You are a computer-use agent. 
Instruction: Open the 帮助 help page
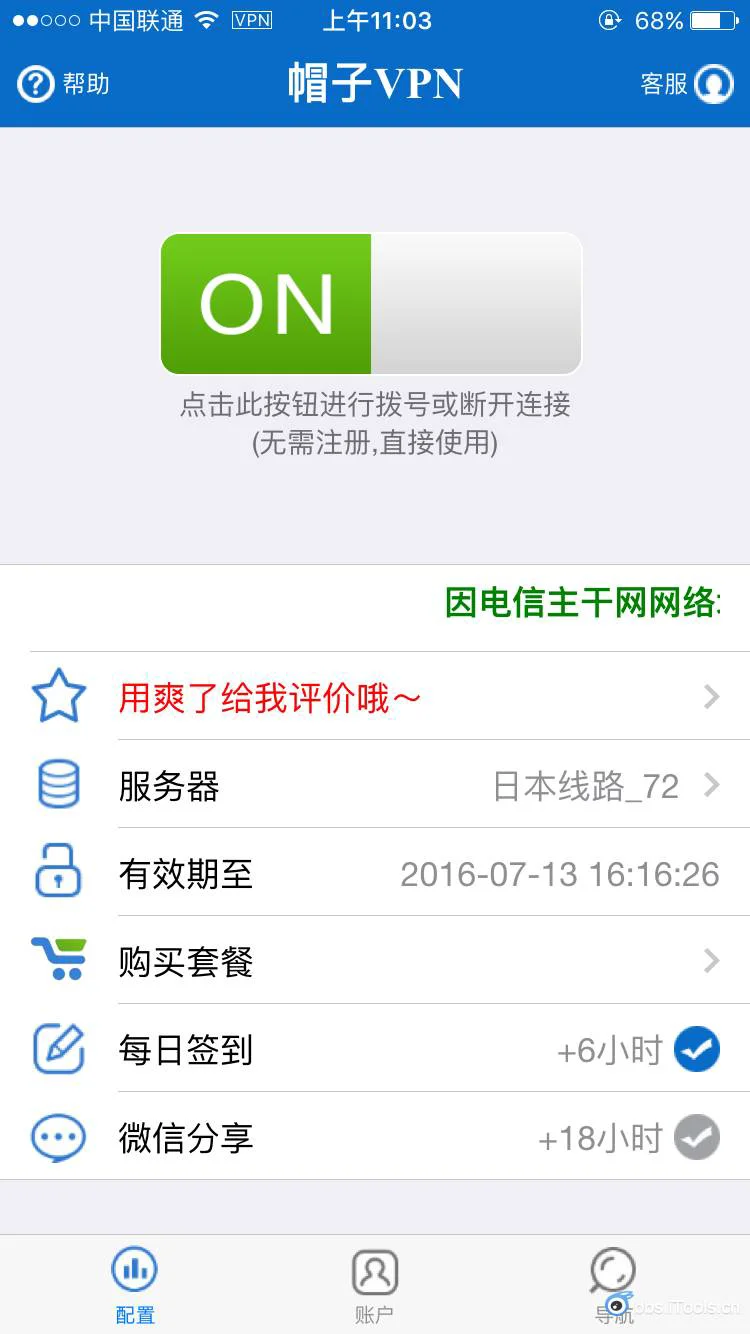(x=62, y=84)
